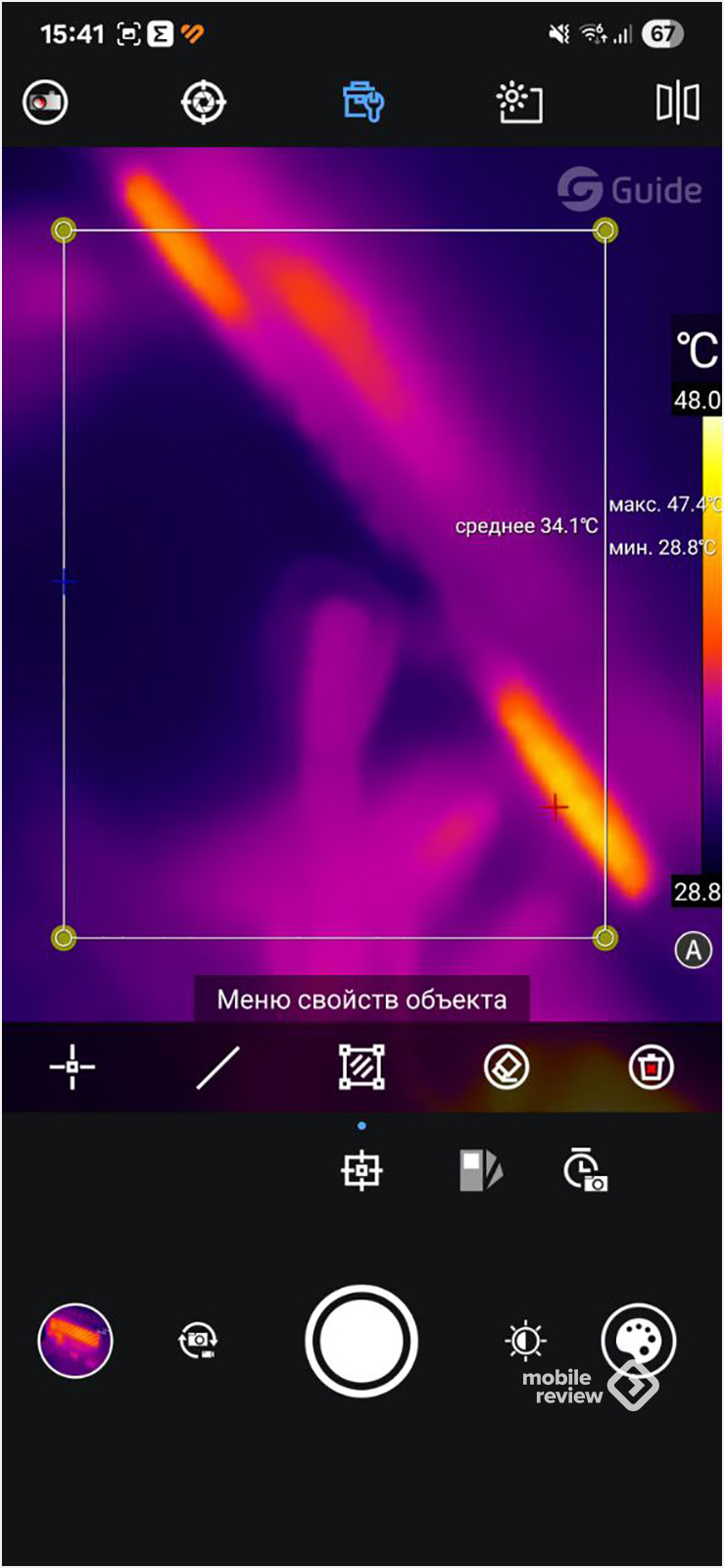Open the color palette selector

coord(638,1341)
